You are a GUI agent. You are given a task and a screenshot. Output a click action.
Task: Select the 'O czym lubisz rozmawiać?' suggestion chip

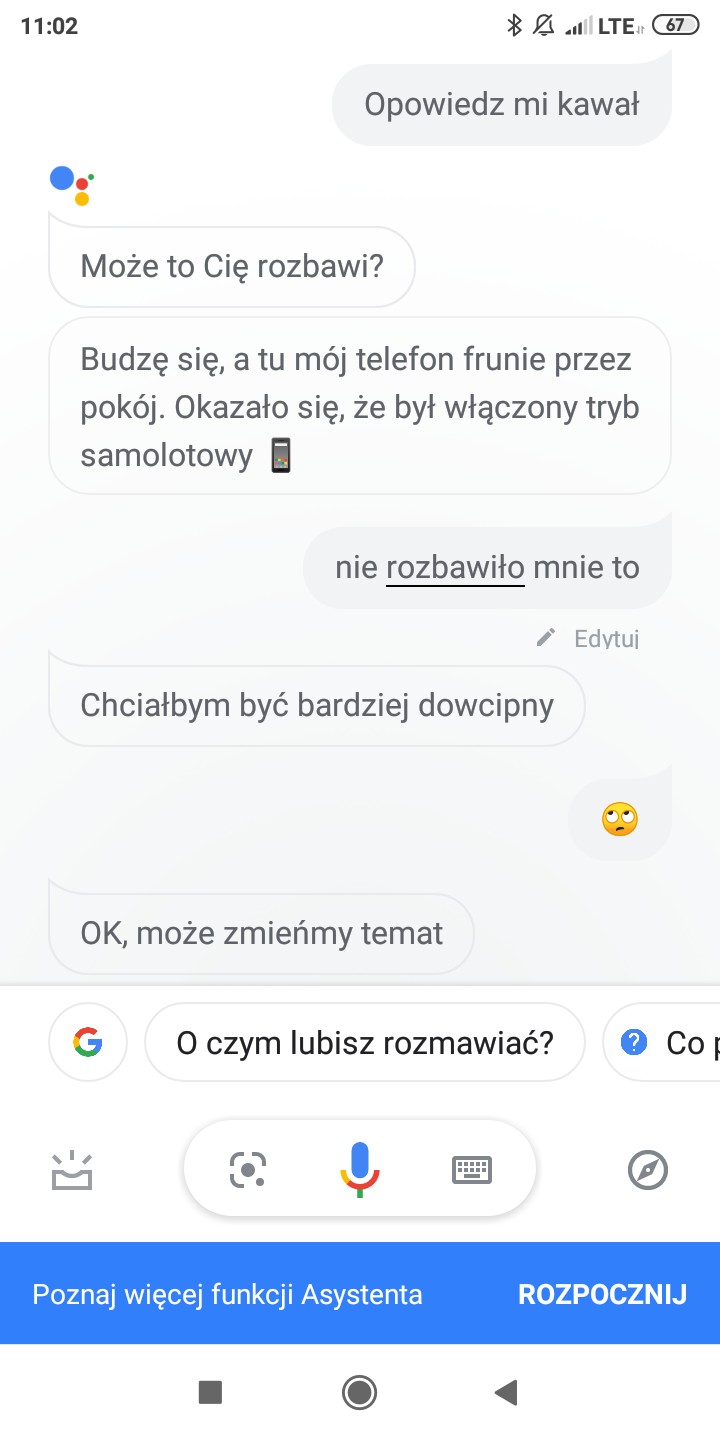click(x=365, y=1043)
